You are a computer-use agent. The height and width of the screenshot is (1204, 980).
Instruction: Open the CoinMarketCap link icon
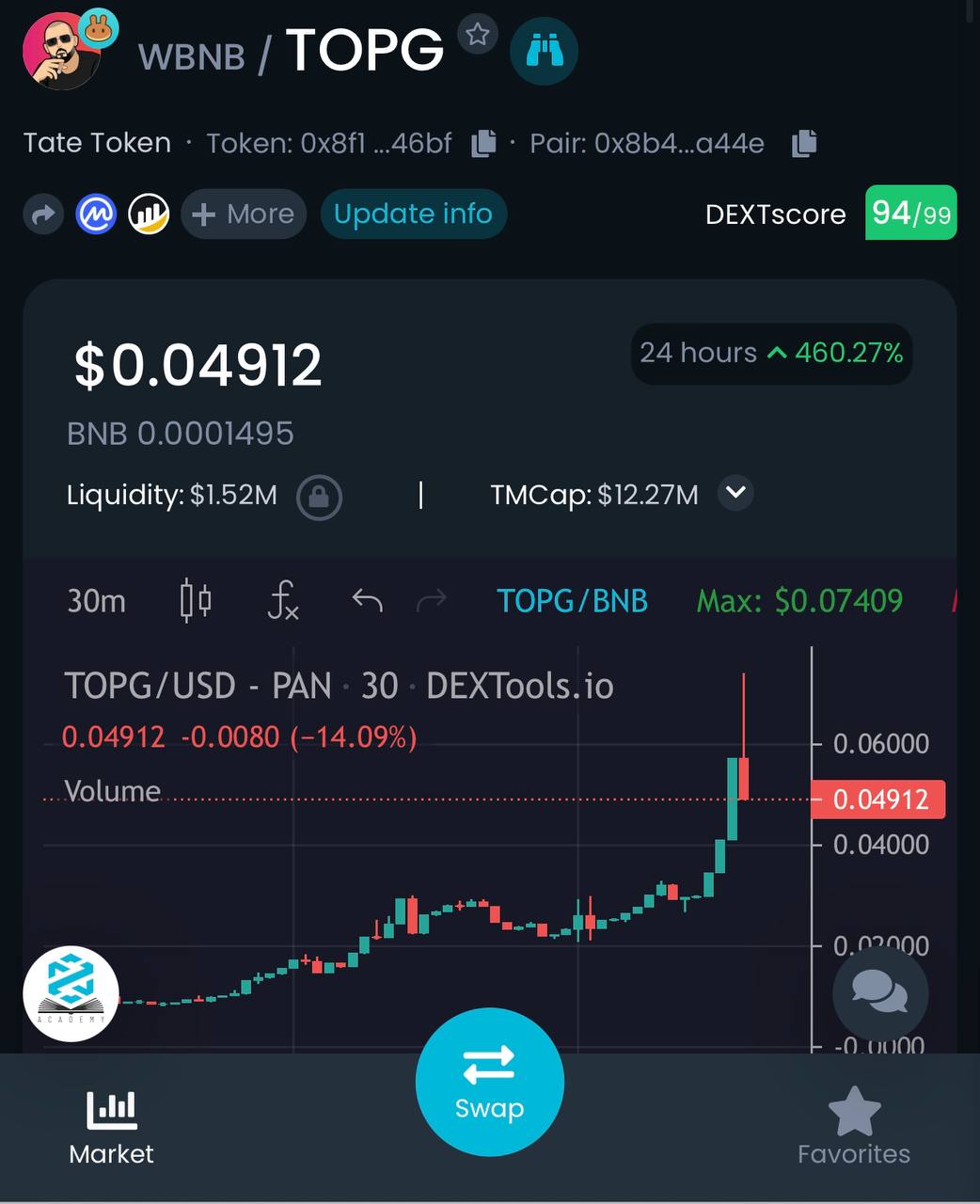[96, 214]
